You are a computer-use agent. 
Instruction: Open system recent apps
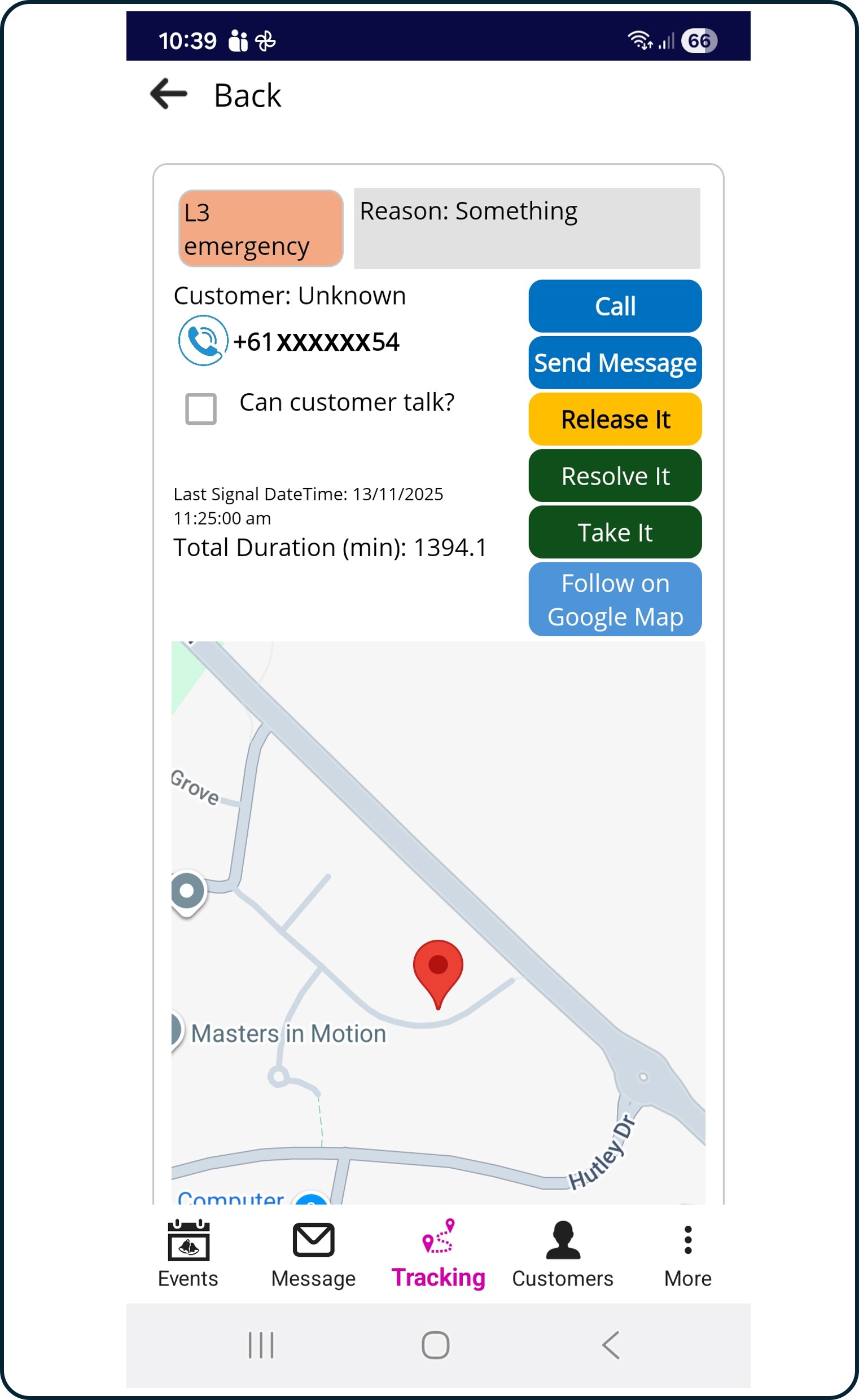pyautogui.click(x=261, y=1345)
